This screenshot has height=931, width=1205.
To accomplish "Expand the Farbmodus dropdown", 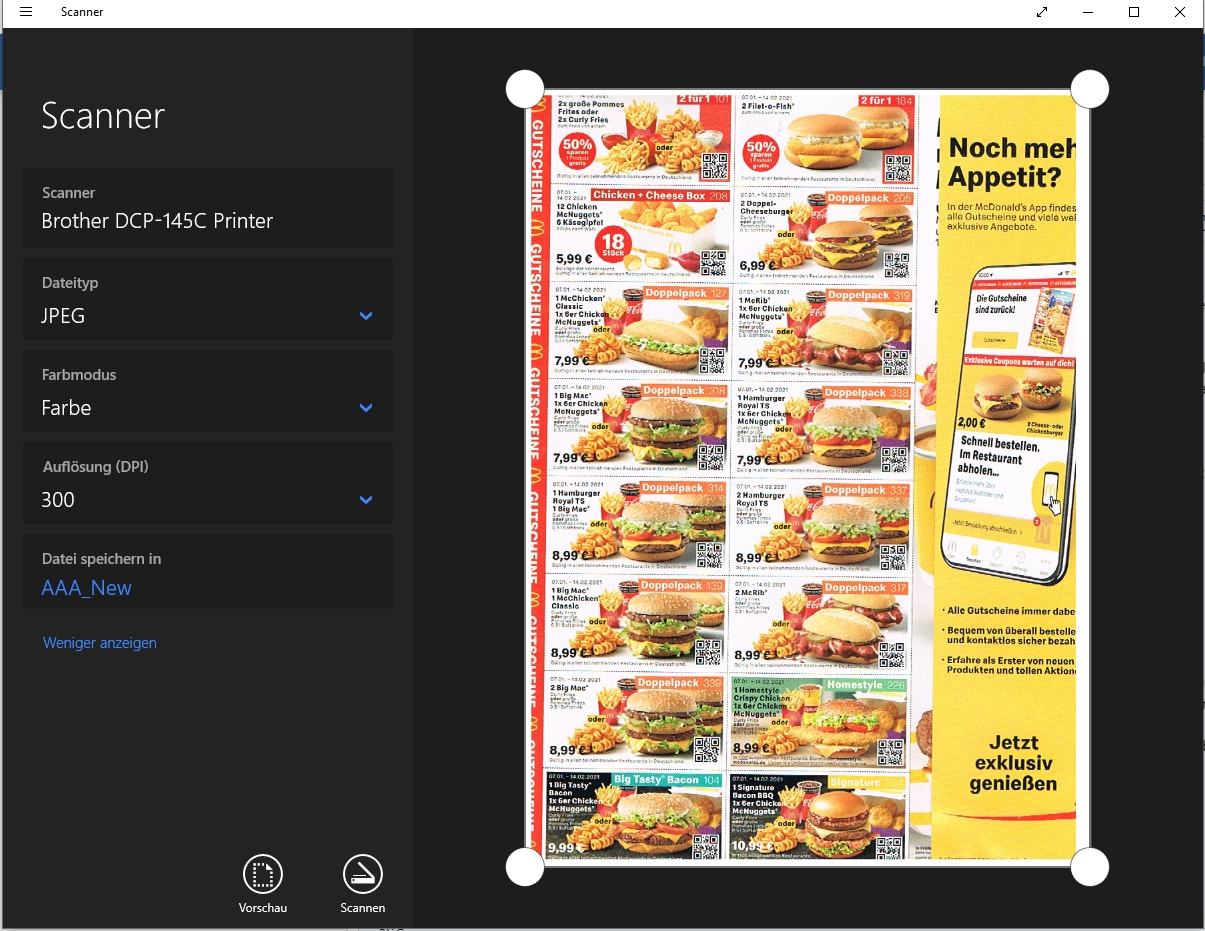I will (x=207, y=393).
